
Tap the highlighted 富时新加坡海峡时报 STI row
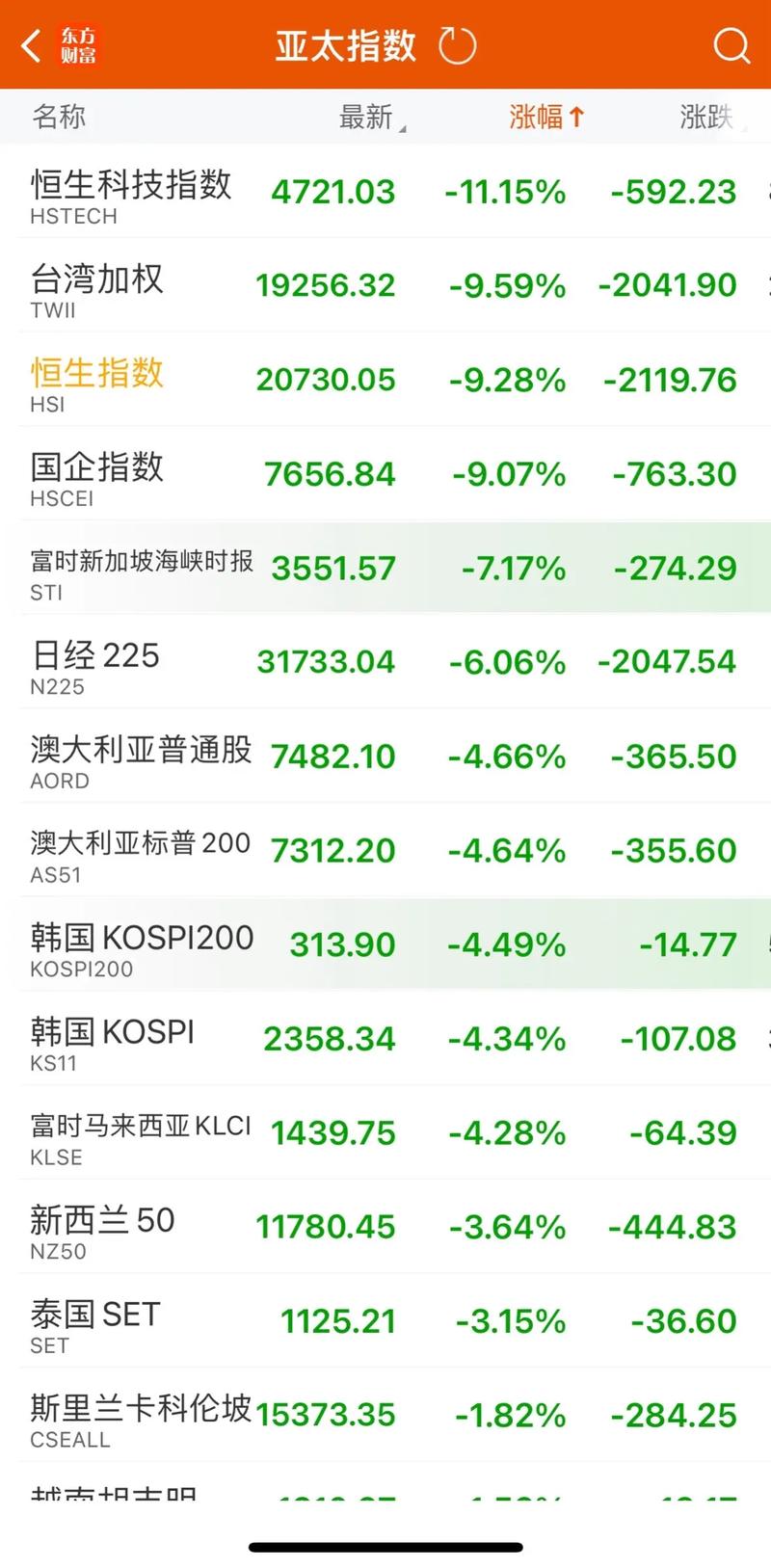coord(289,568)
